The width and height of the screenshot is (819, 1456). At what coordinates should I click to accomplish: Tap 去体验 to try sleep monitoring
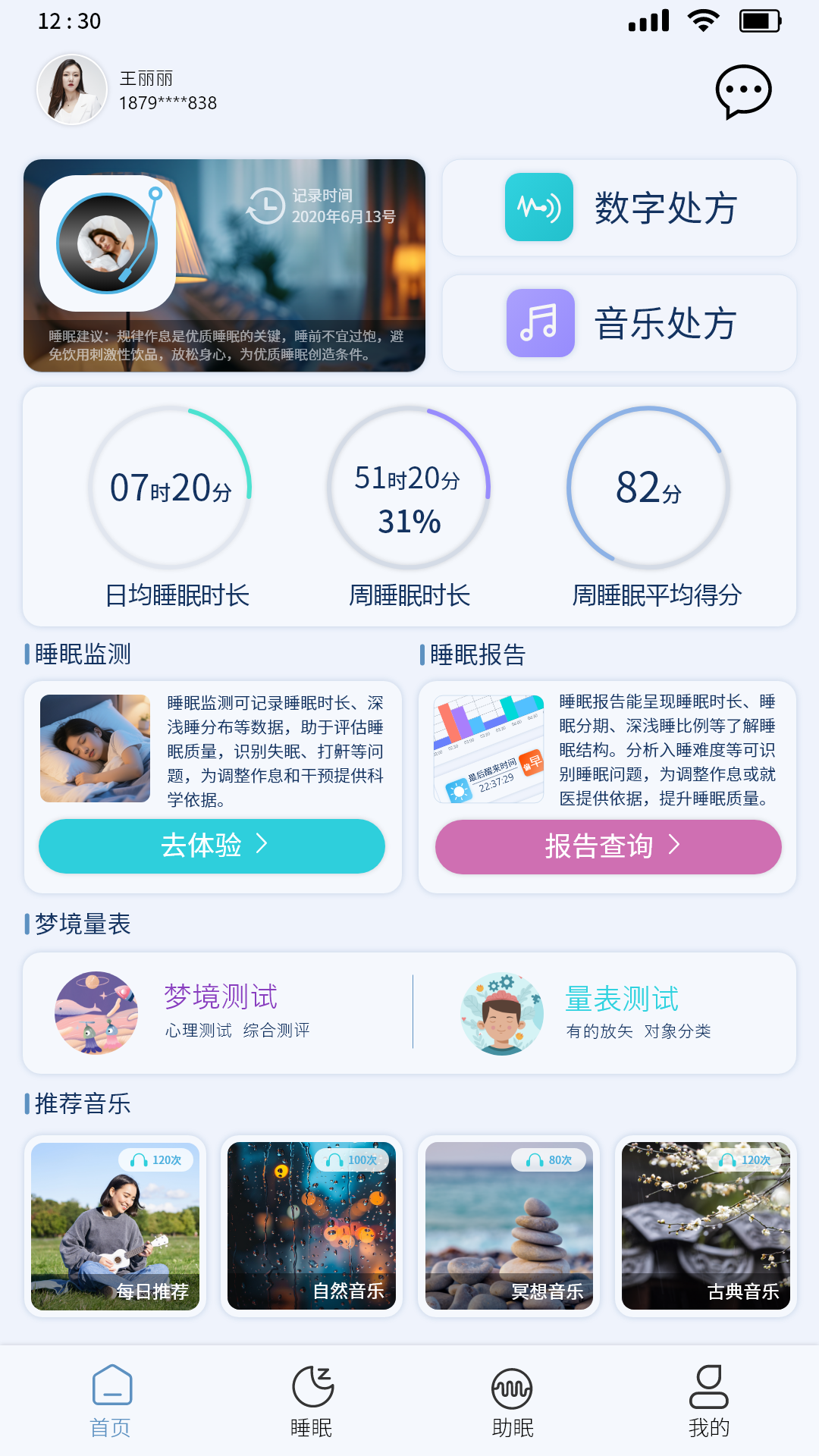coord(212,846)
